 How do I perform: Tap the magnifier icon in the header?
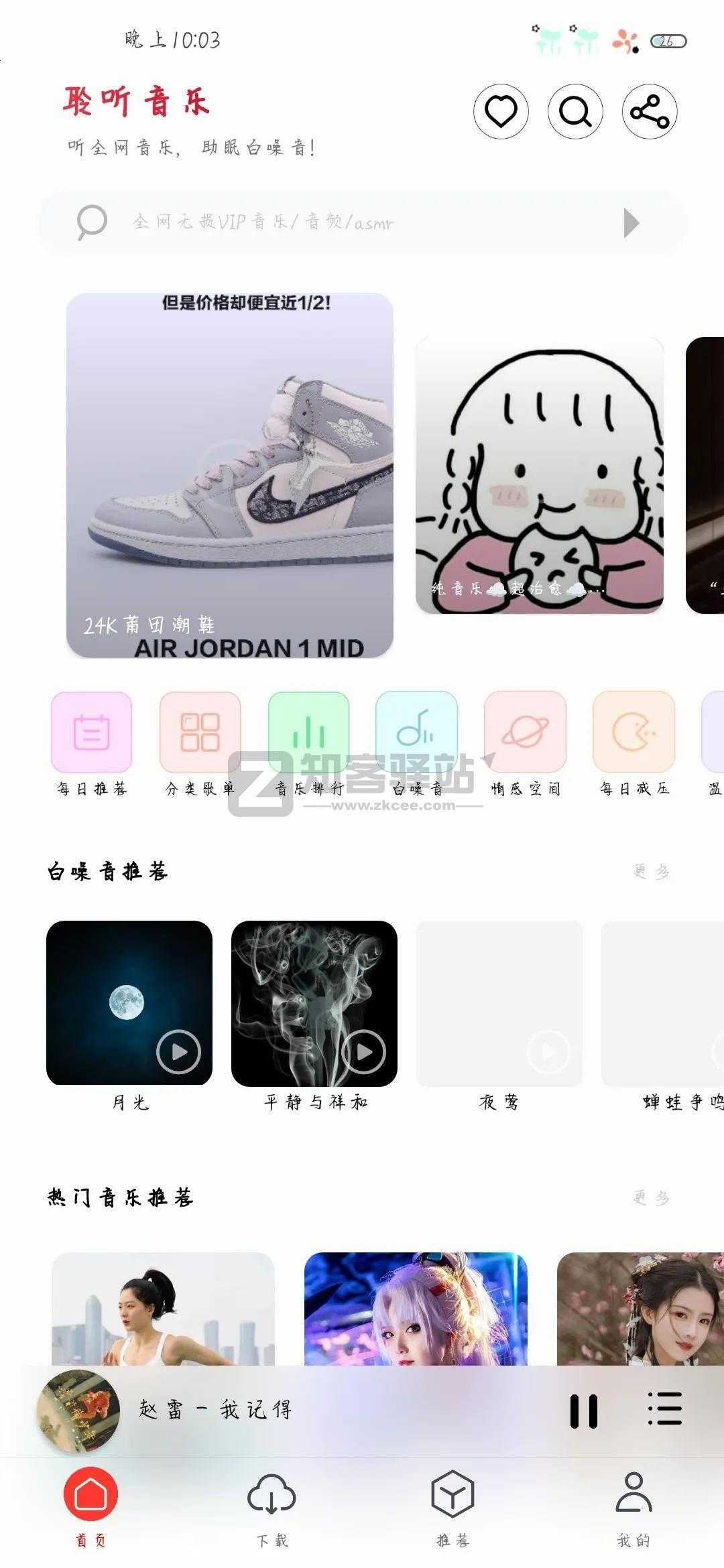575,111
